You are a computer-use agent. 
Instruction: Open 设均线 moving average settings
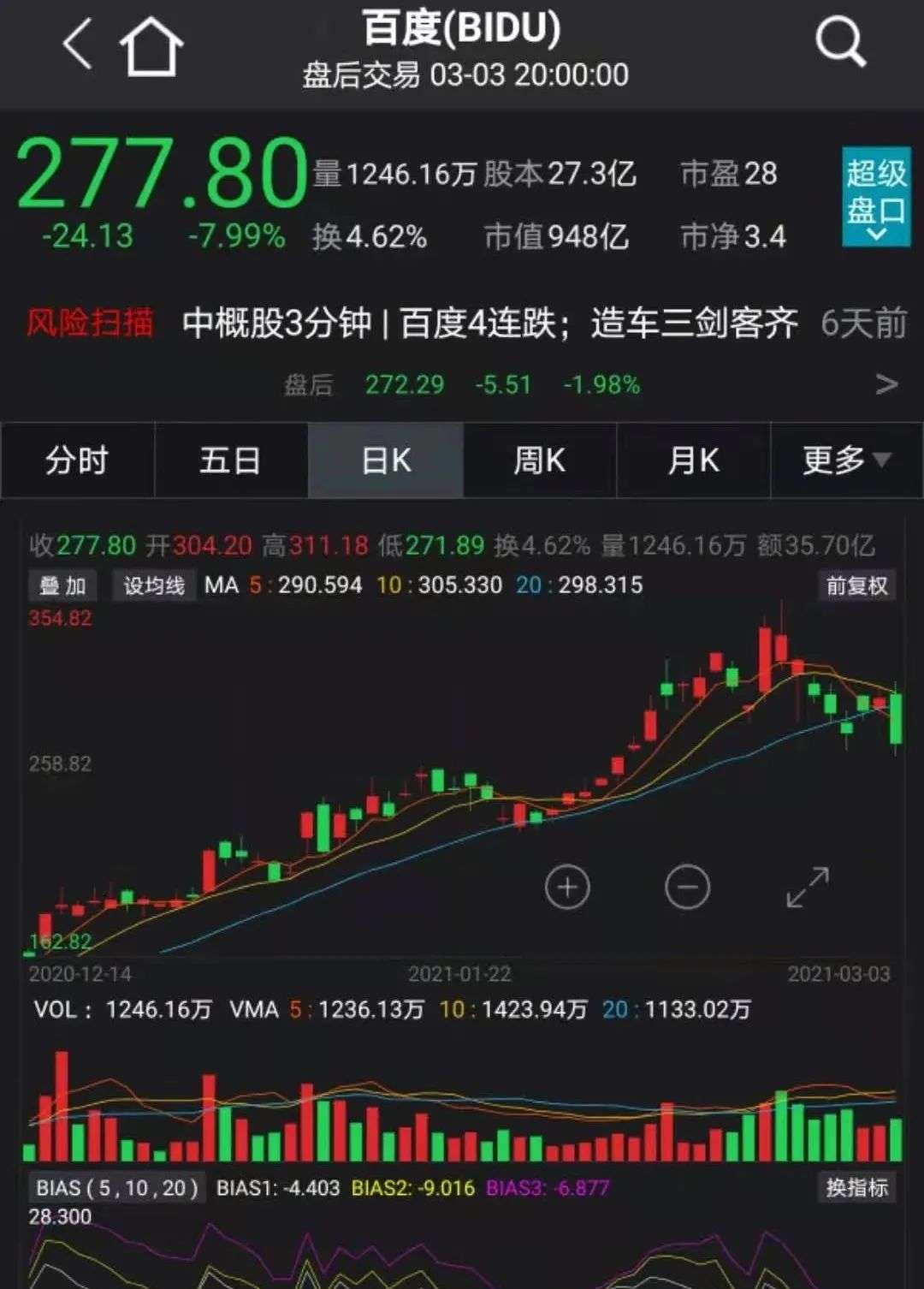154,586
